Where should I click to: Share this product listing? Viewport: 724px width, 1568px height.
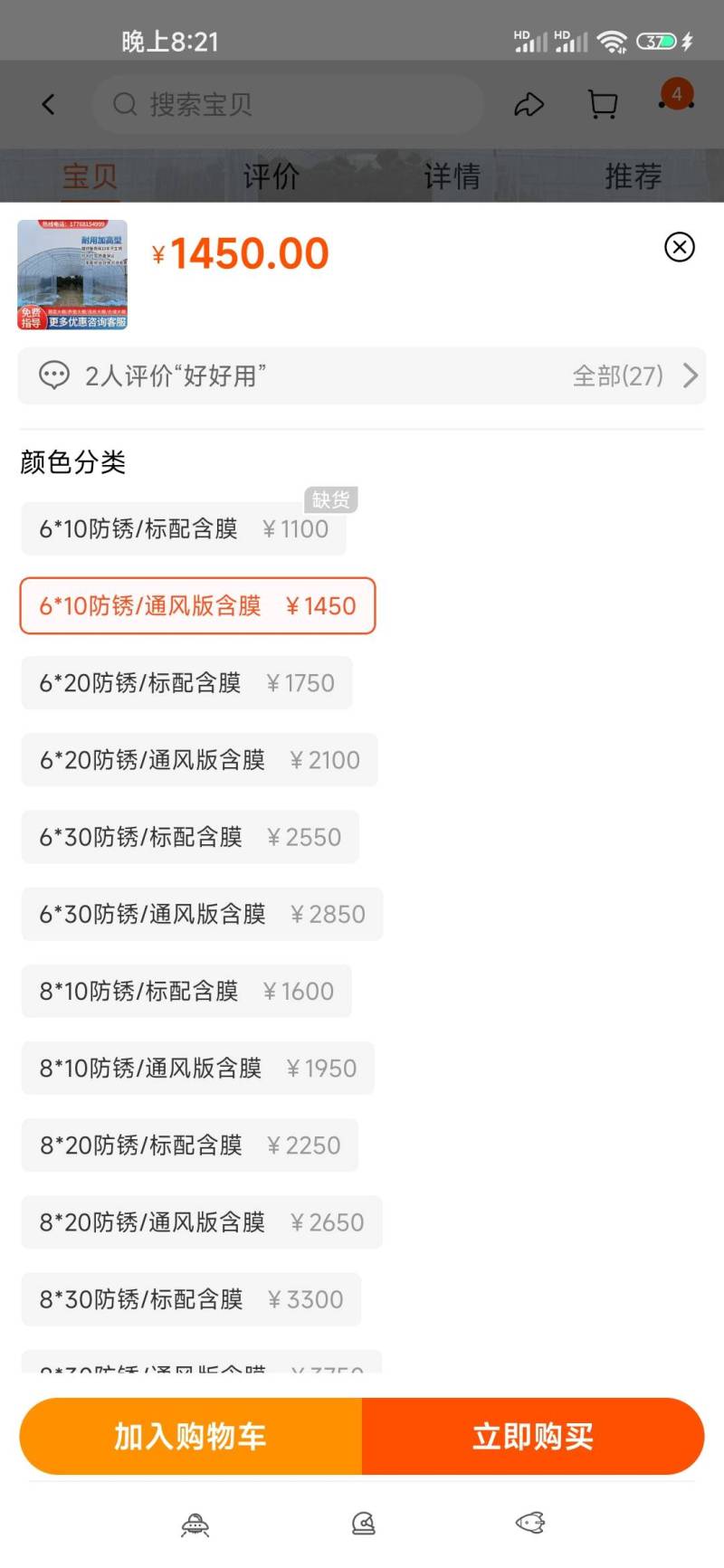[529, 105]
